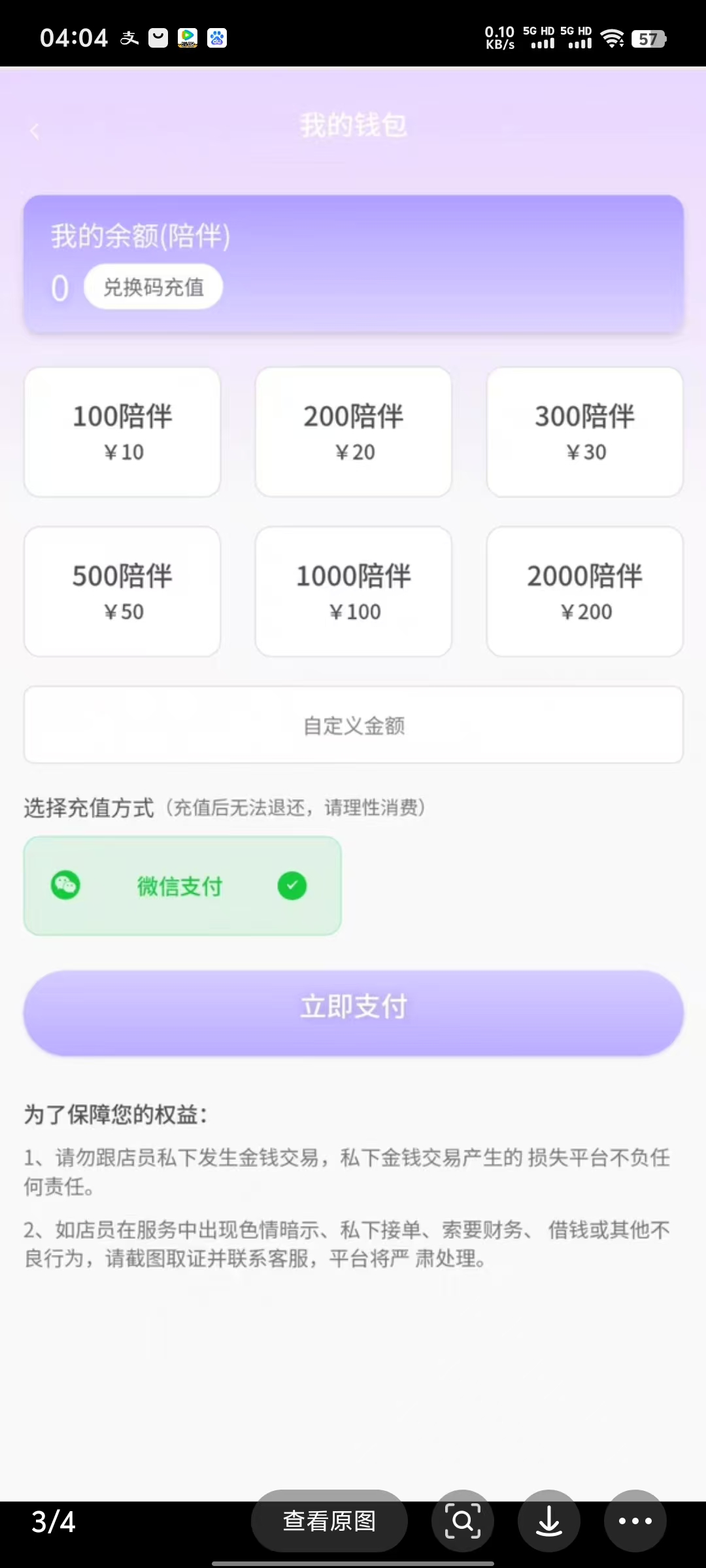Image resolution: width=706 pixels, height=1568 pixels.
Task: Tap the 自定义金额 custom amount field
Action: (353, 725)
